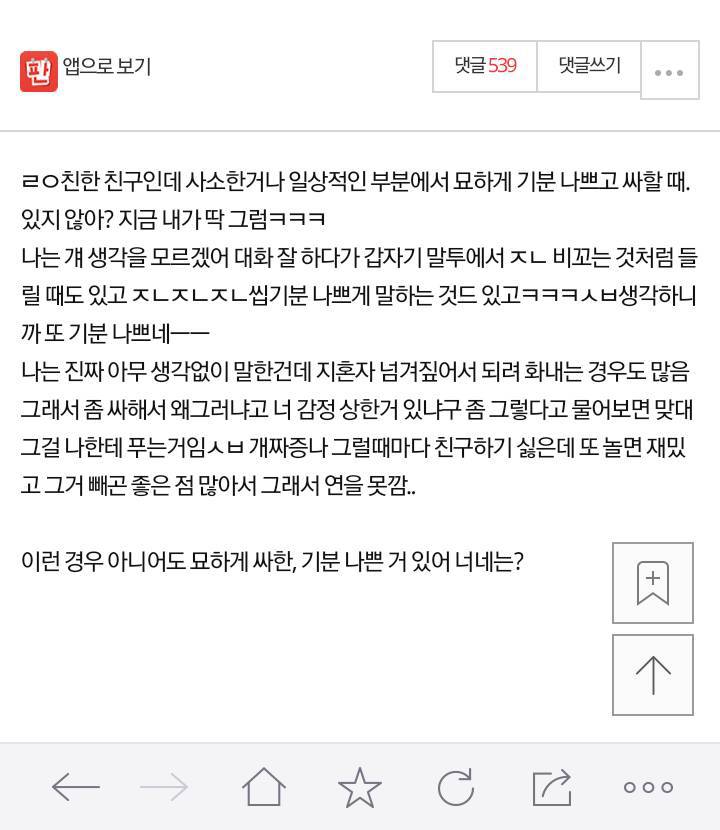Jump to top with the up arrow
720x830 pixels.
653,675
